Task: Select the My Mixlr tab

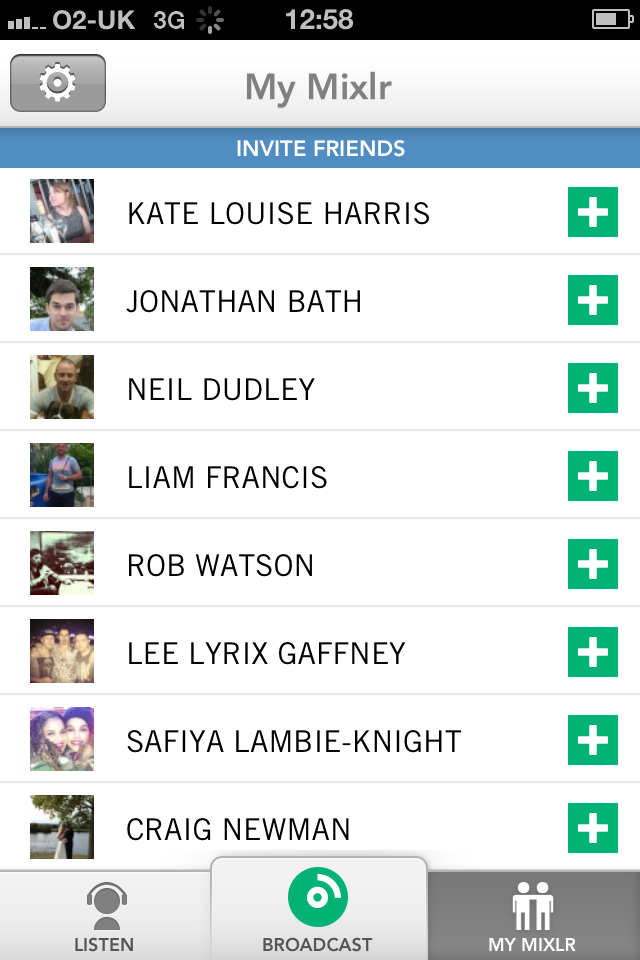Action: tap(532, 916)
